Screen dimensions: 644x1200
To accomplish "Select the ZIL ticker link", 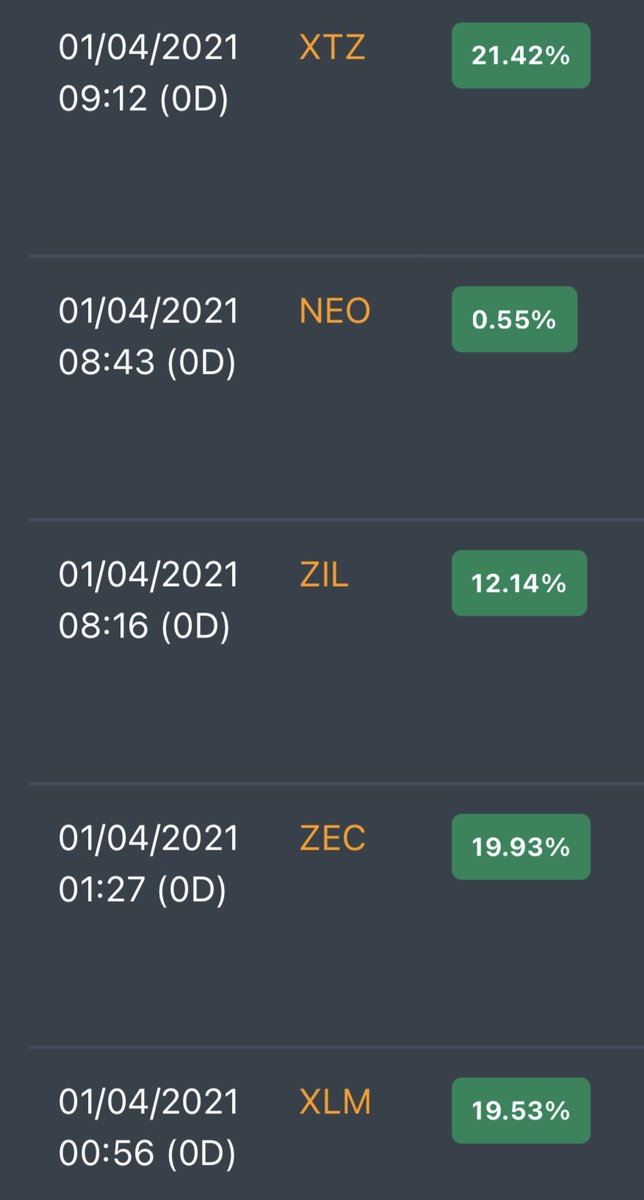I will click(324, 575).
